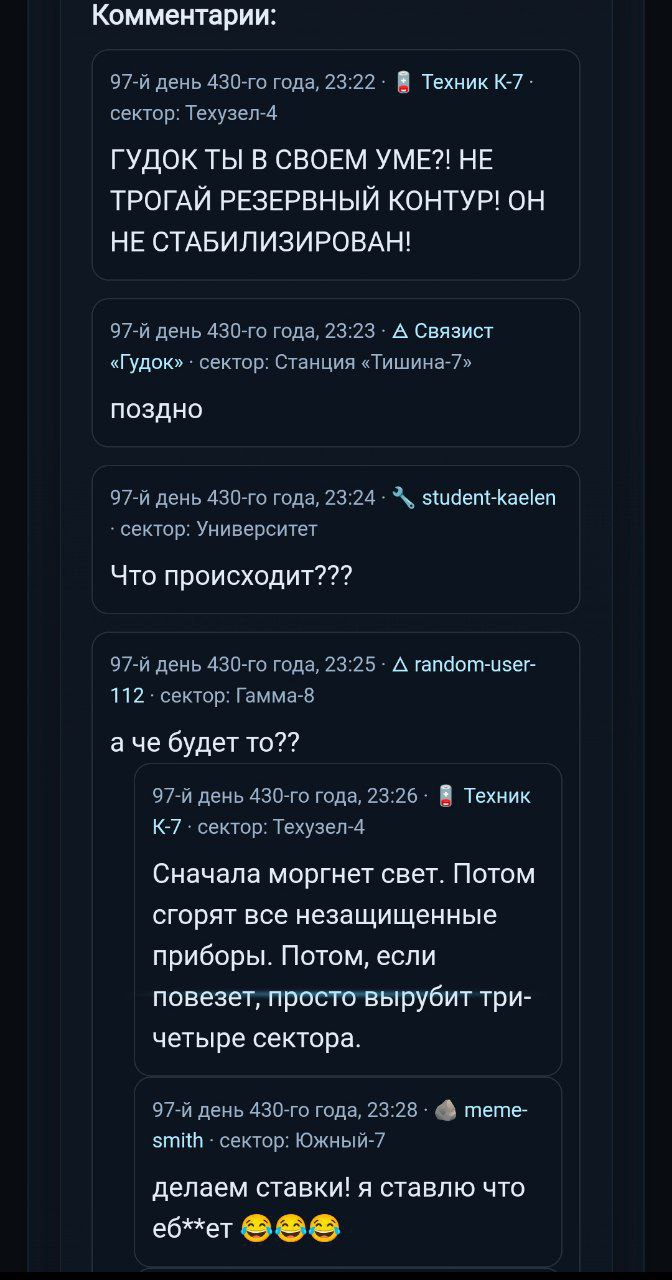Open student-kaelen's profile link
This screenshot has height=1280, width=672.
coord(489,498)
